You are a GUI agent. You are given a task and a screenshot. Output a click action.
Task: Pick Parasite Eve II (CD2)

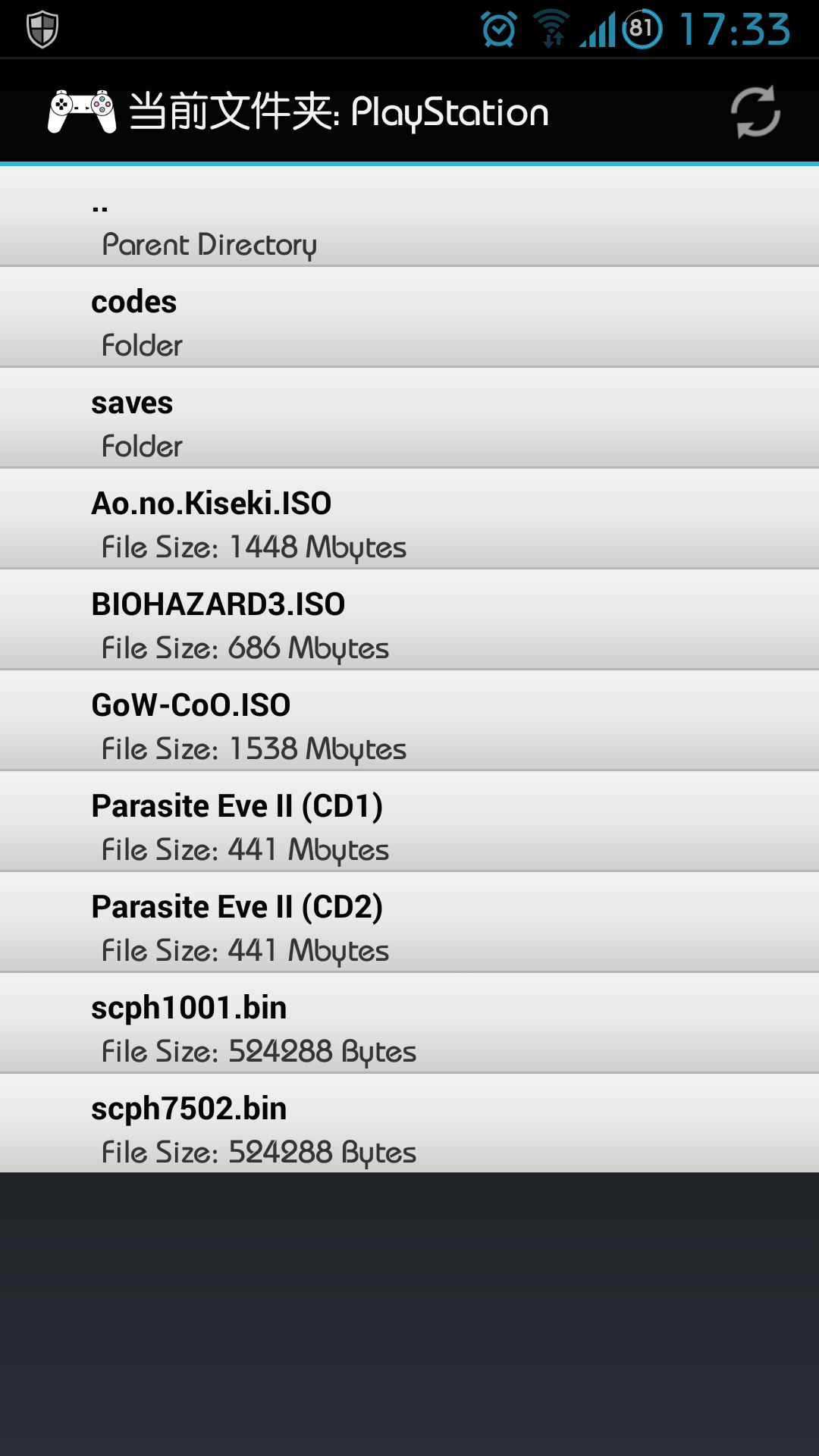click(x=409, y=922)
